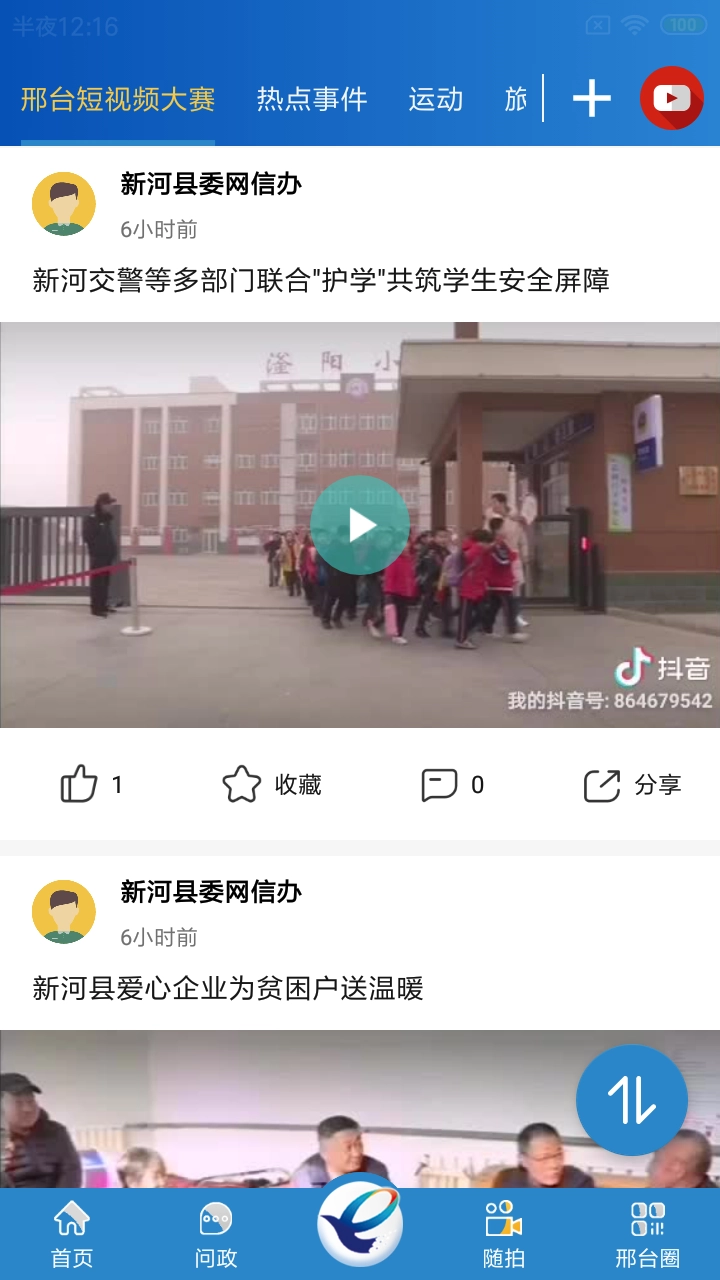
Task: Tap the plus icon to add channels
Action: 591,98
